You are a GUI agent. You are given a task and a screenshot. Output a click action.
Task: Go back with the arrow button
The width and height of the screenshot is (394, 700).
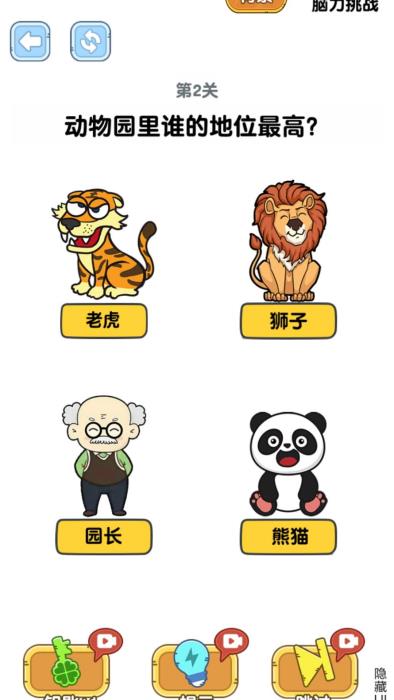(x=30, y=42)
